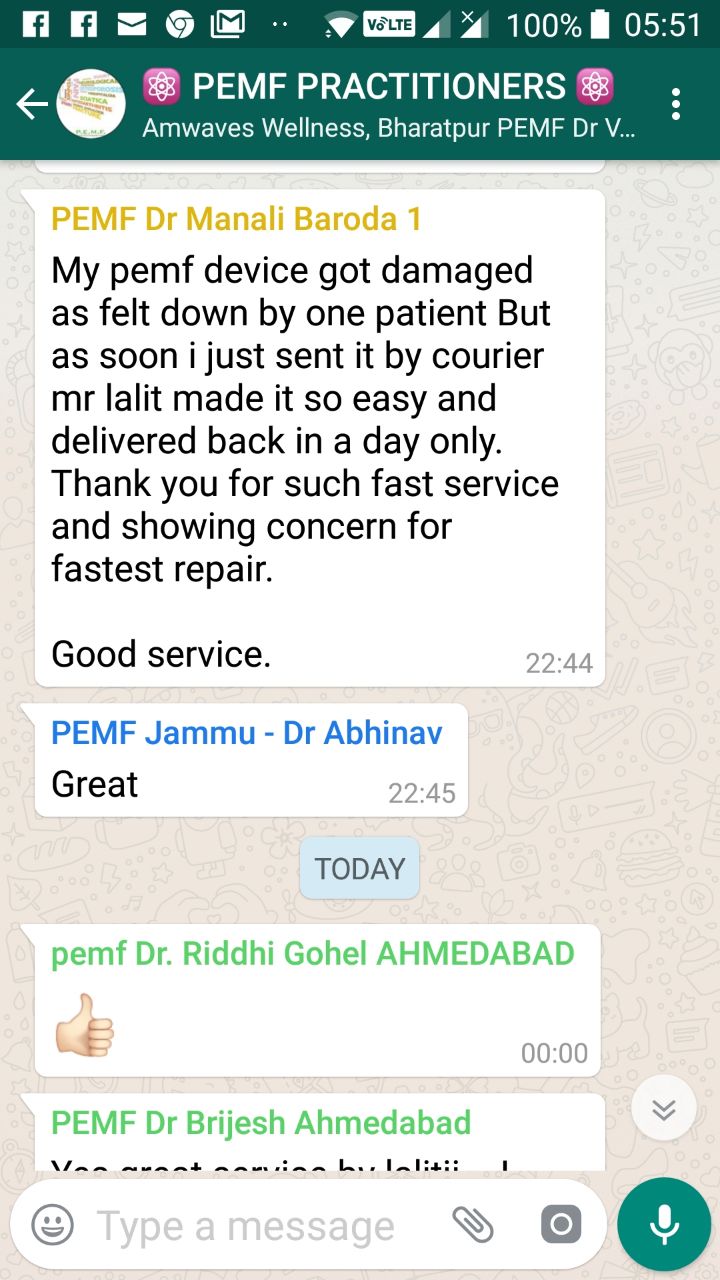The image size is (720, 1280).
Task: Open PEMF PRACTITIONERS group info
Action: pyautogui.click(x=380, y=104)
